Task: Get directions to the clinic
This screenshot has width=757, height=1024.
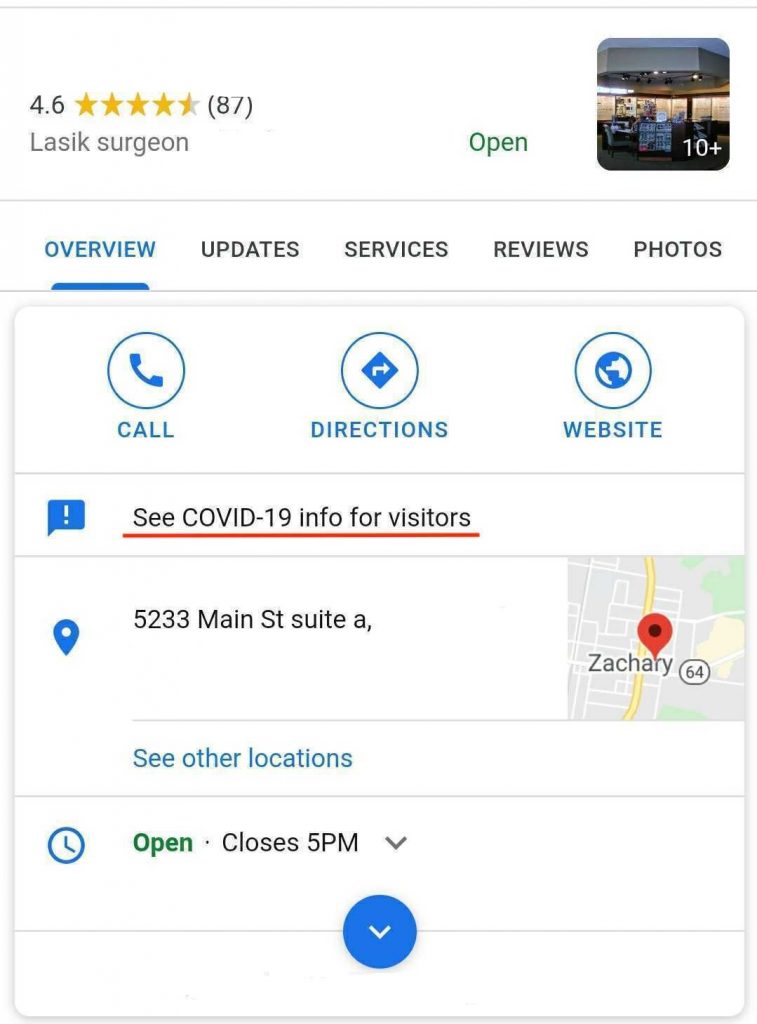Action: 379,386
